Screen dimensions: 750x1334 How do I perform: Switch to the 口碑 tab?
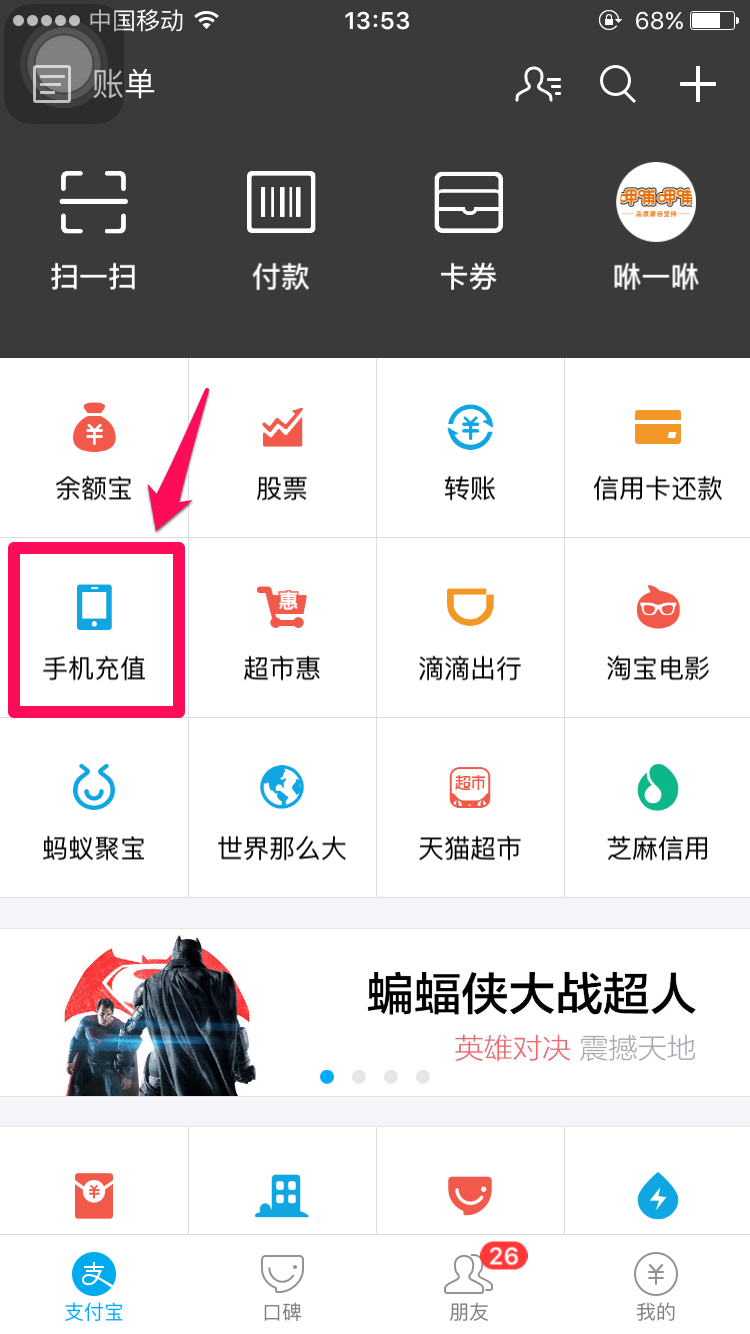pyautogui.click(x=282, y=1287)
